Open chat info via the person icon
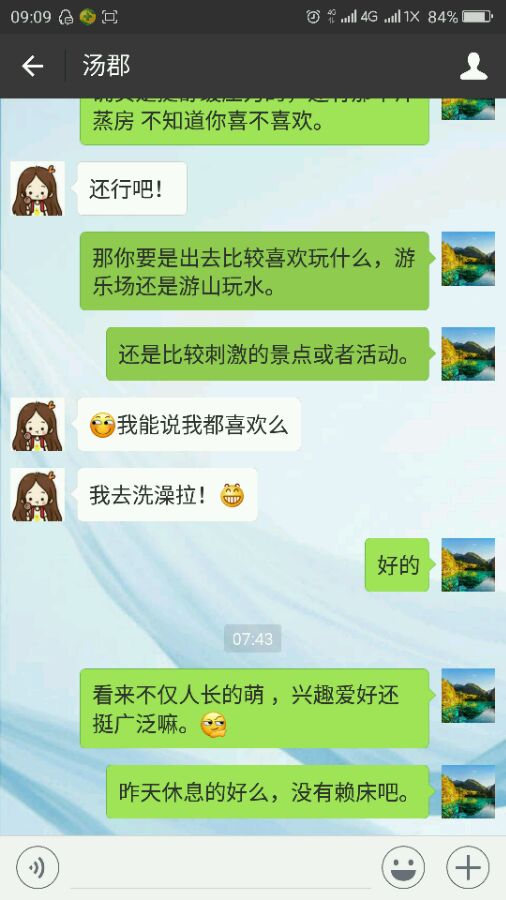The height and width of the screenshot is (900, 506). [x=473, y=67]
